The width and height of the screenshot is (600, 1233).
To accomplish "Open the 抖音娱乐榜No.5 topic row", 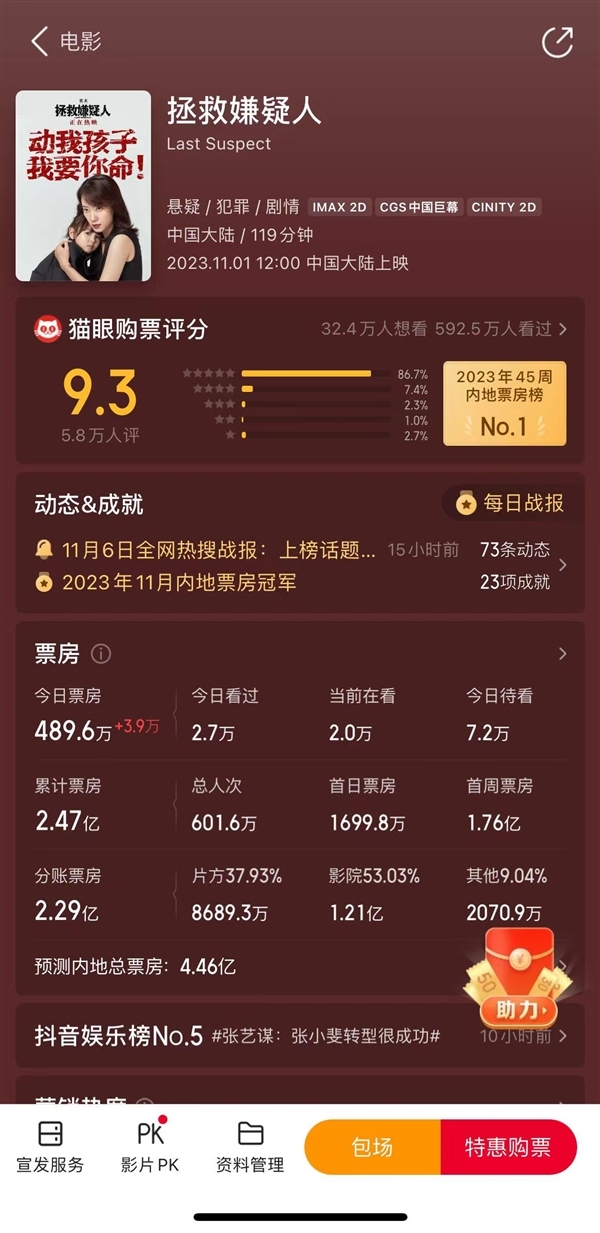I will (x=300, y=1036).
